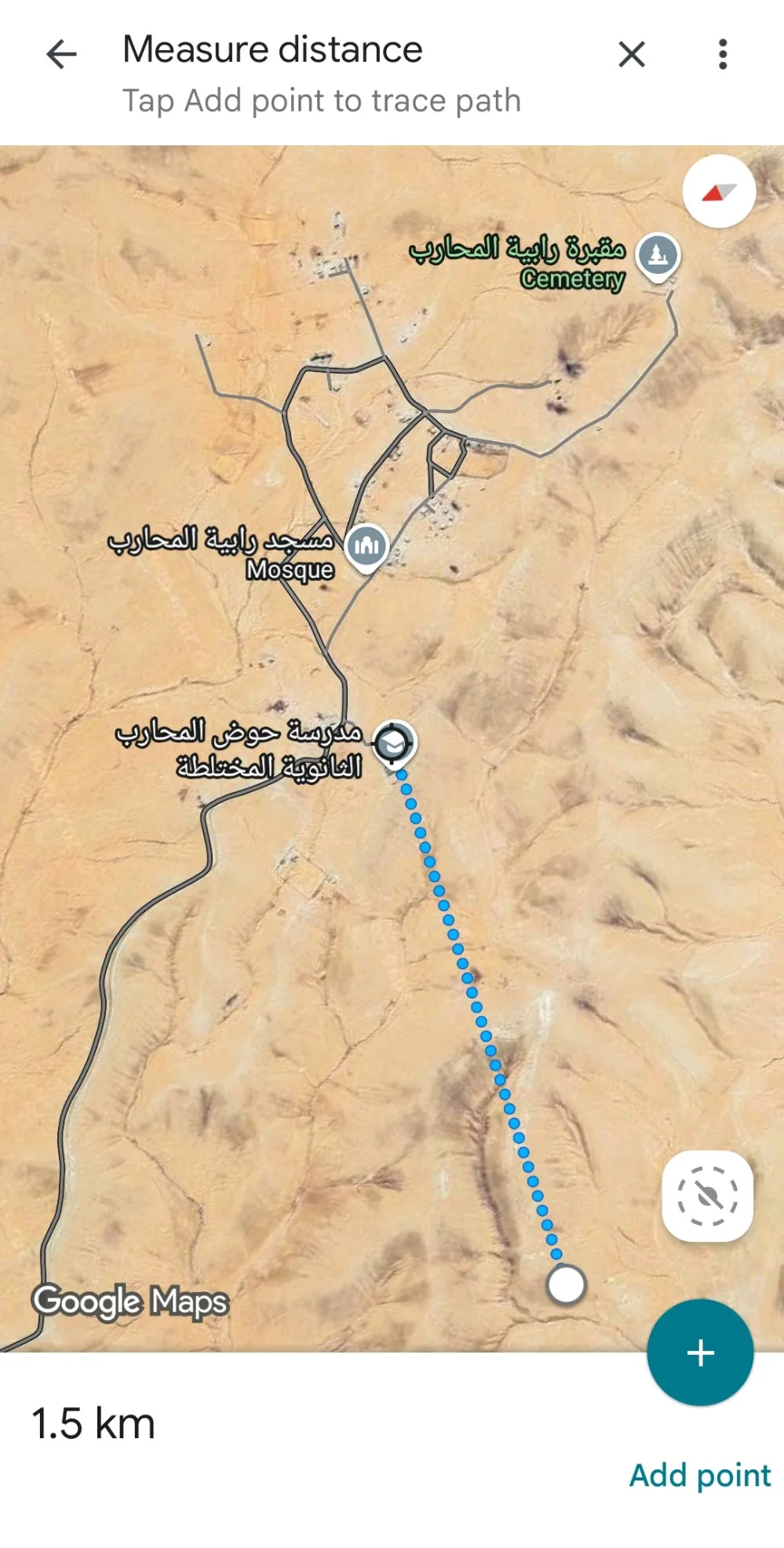This screenshot has height=1548, width=784.
Task: Go back using the arrow
Action: click(61, 55)
